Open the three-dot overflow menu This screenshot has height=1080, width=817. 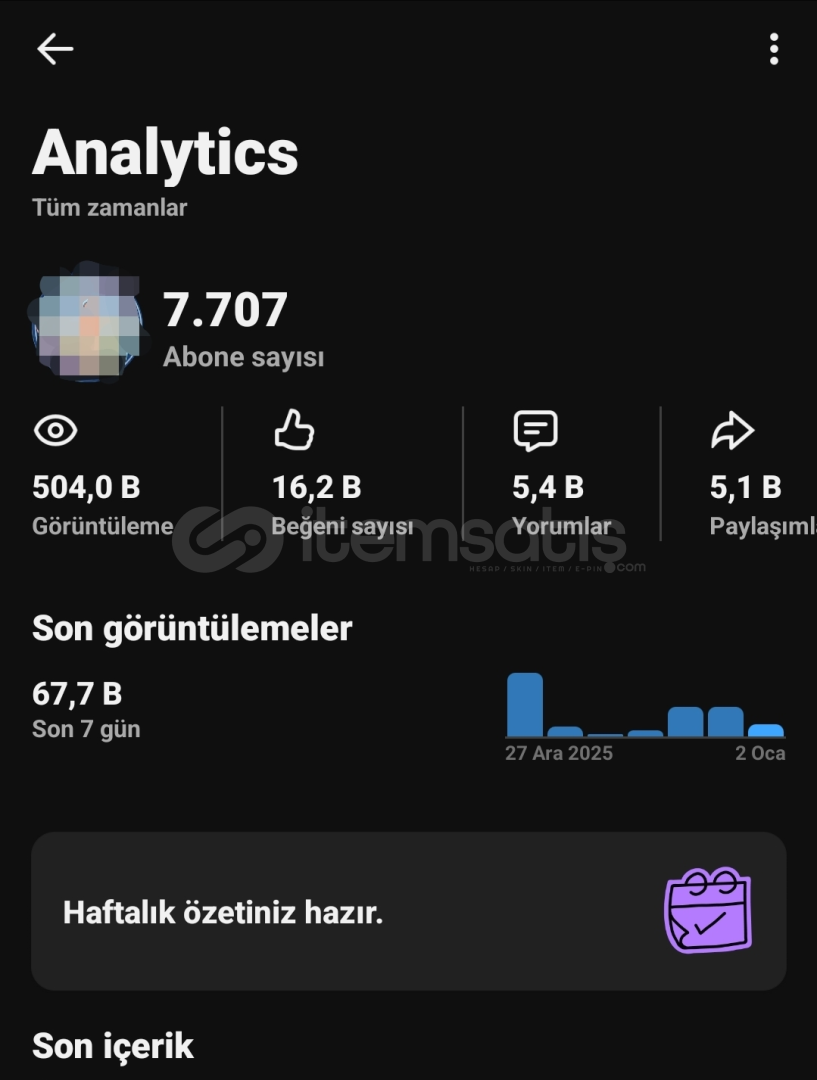tap(773, 49)
